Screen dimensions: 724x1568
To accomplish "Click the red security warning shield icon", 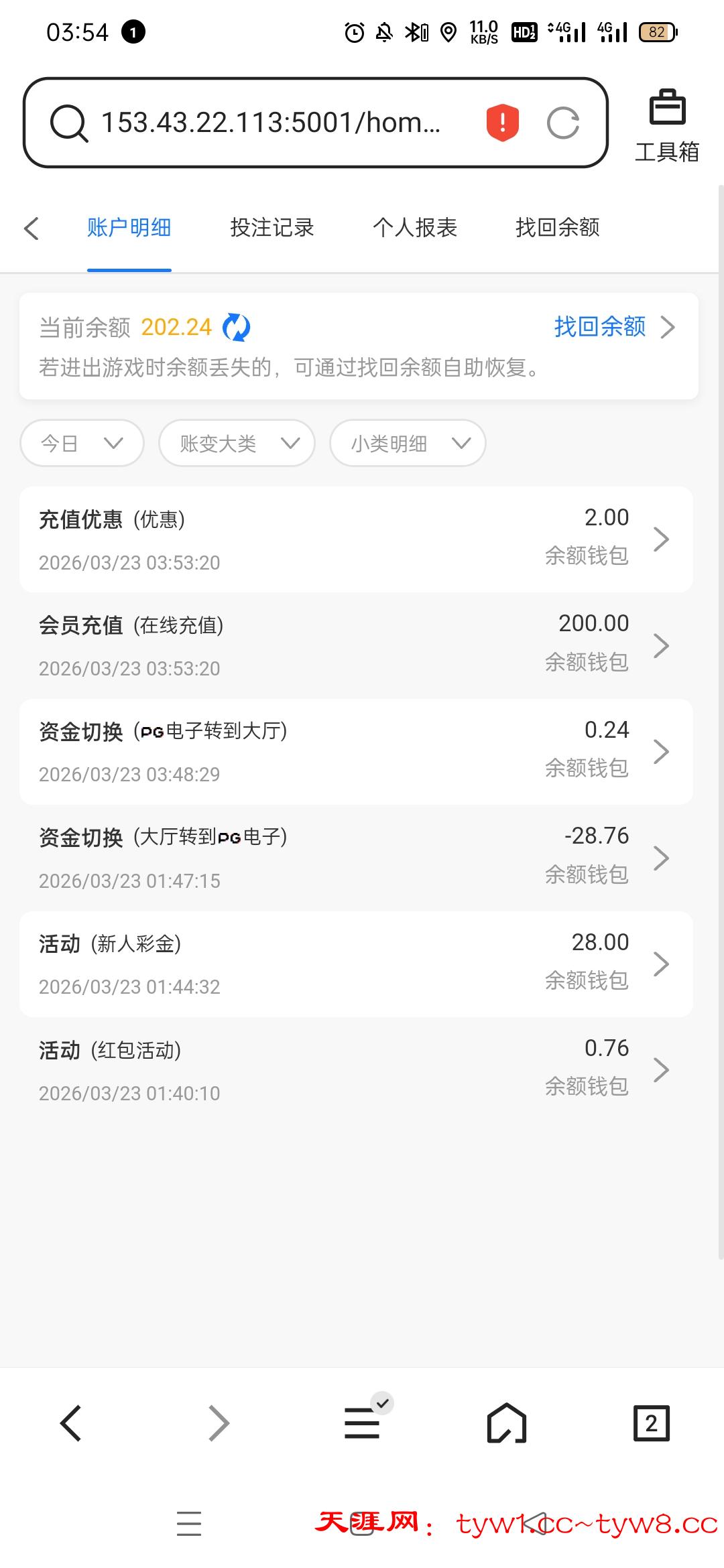I will click(x=501, y=122).
